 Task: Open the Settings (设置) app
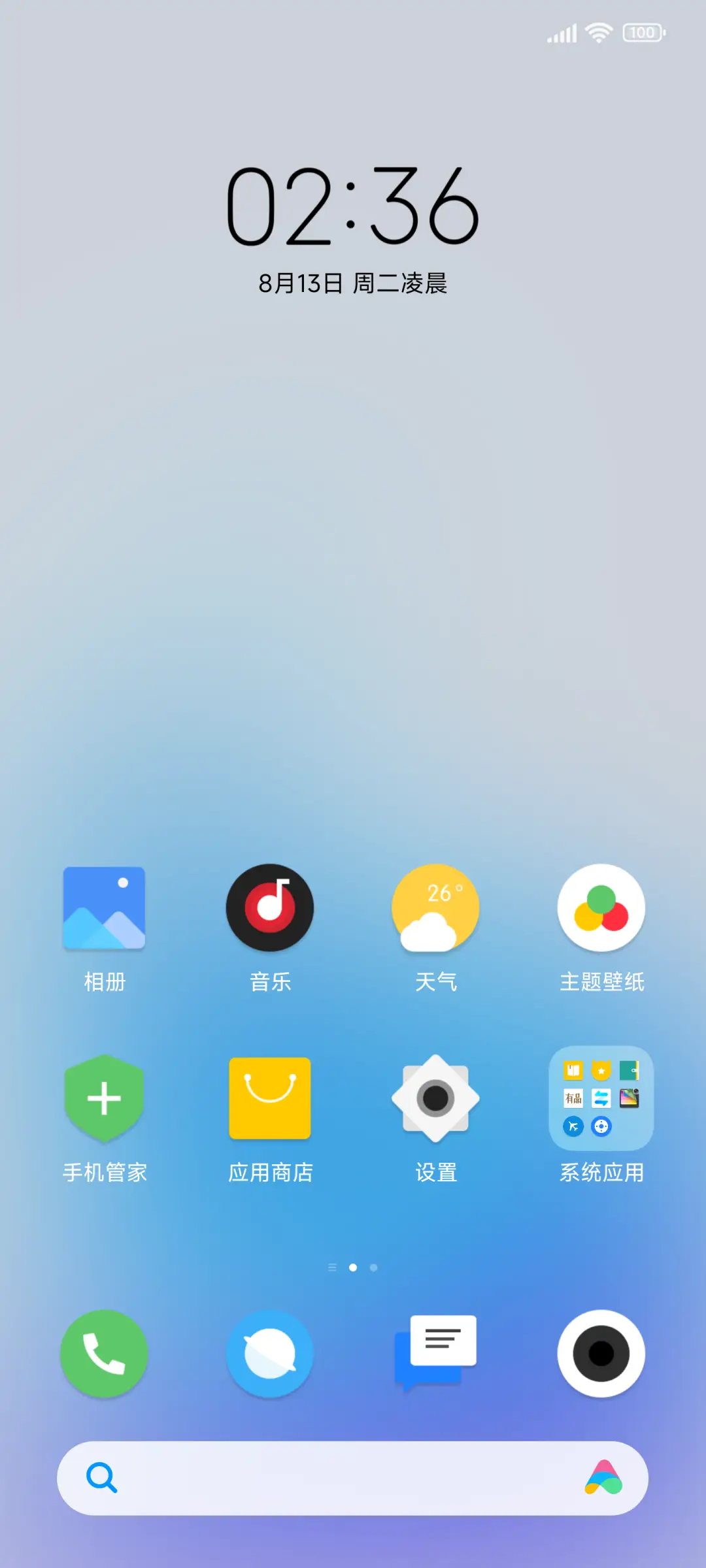point(436,1099)
